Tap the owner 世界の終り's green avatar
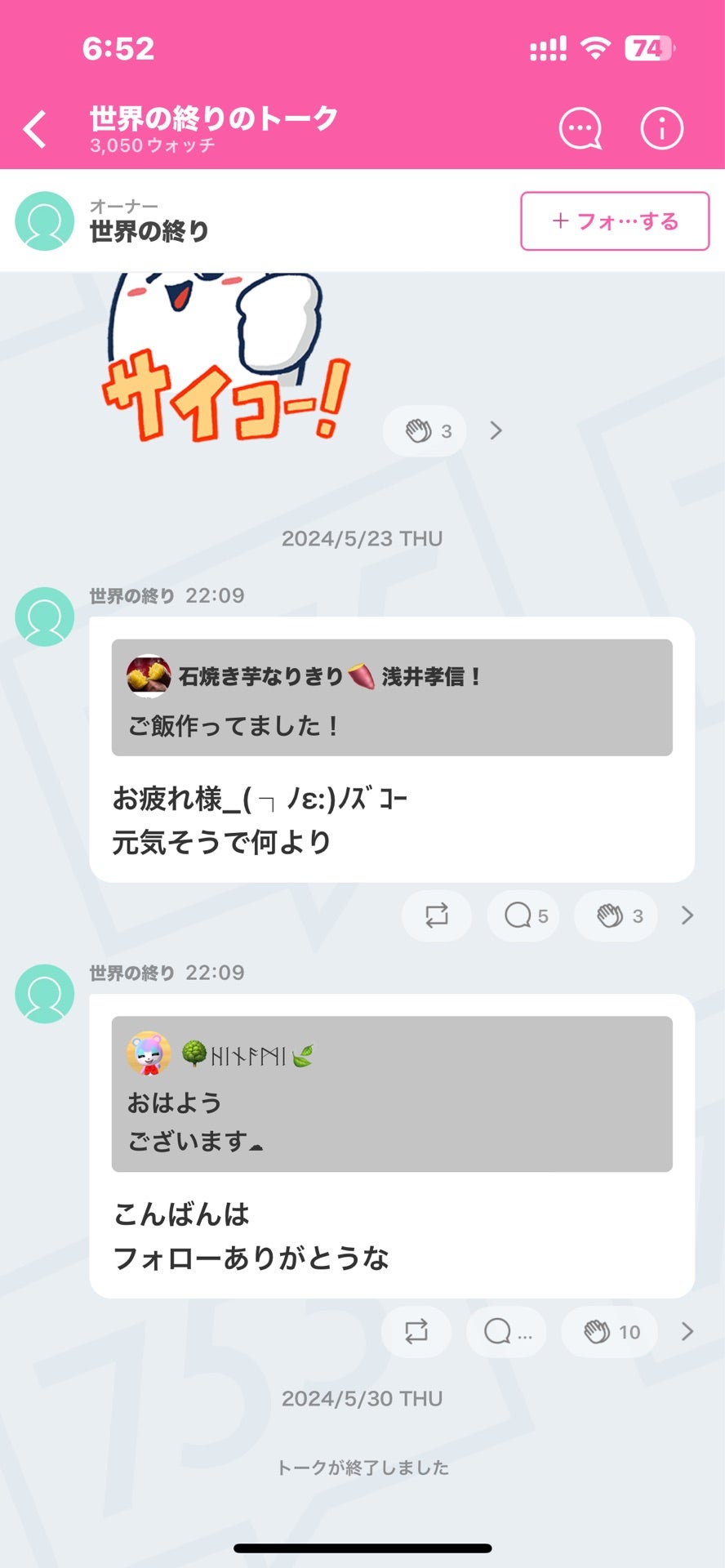 pyautogui.click(x=43, y=220)
